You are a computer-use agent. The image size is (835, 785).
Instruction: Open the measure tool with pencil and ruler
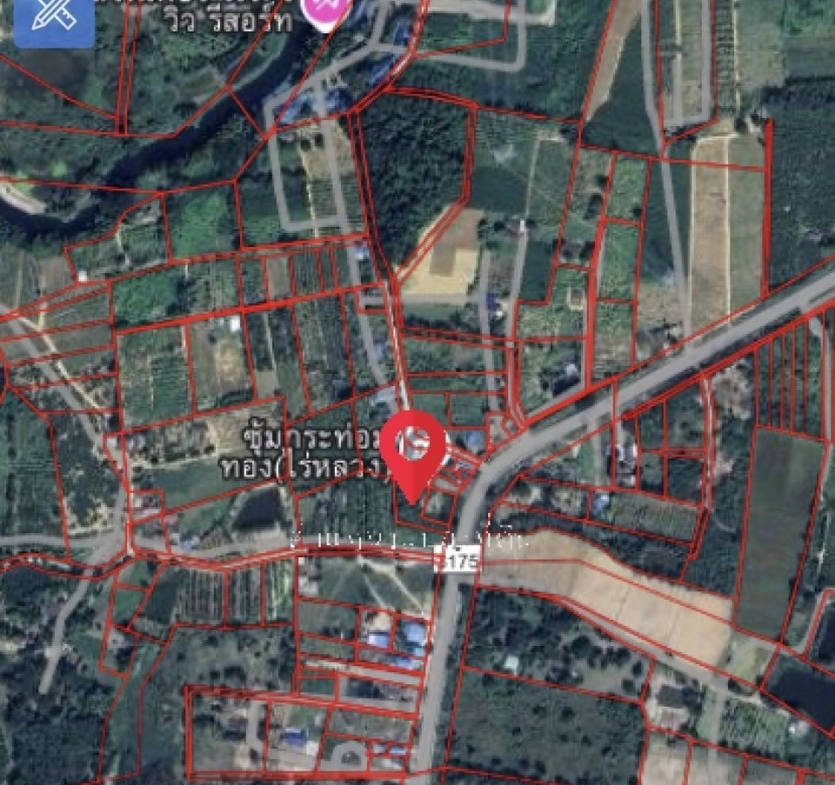point(54,20)
